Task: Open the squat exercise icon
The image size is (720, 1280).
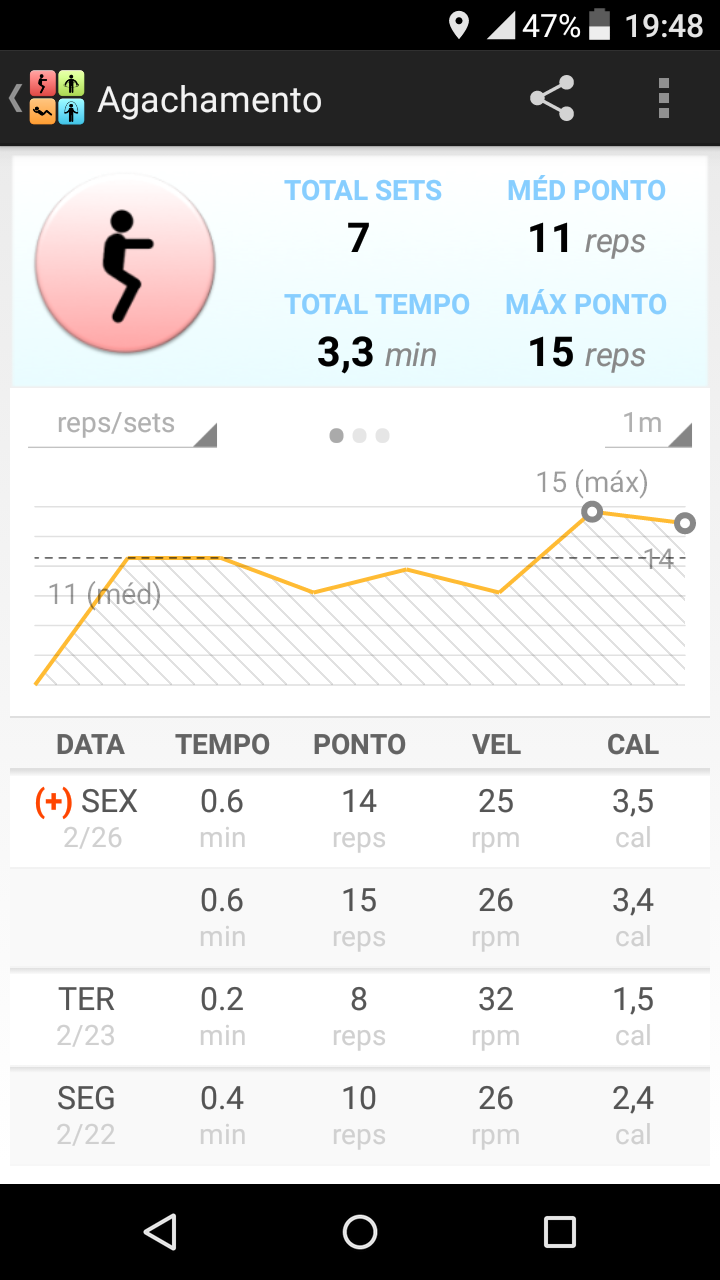Action: (125, 264)
